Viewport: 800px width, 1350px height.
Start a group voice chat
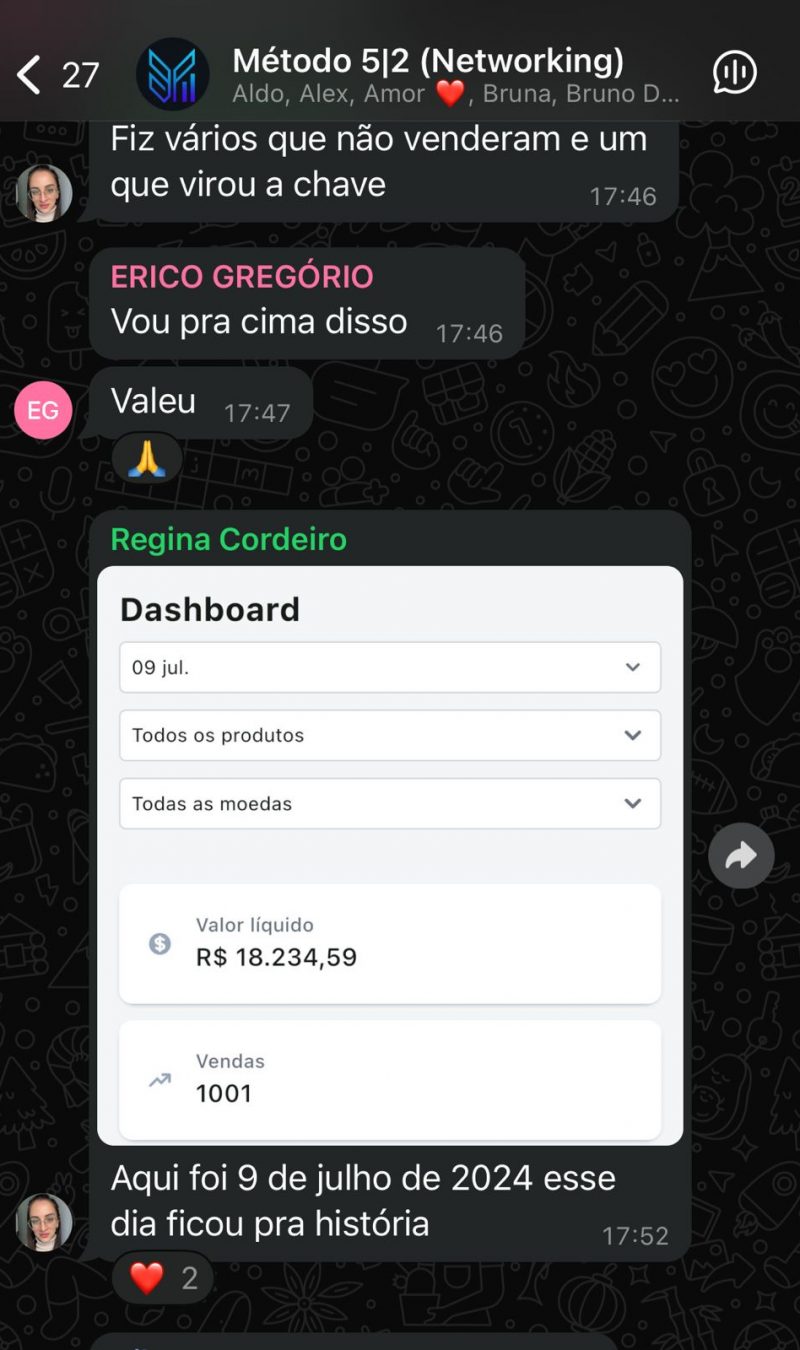(x=734, y=73)
